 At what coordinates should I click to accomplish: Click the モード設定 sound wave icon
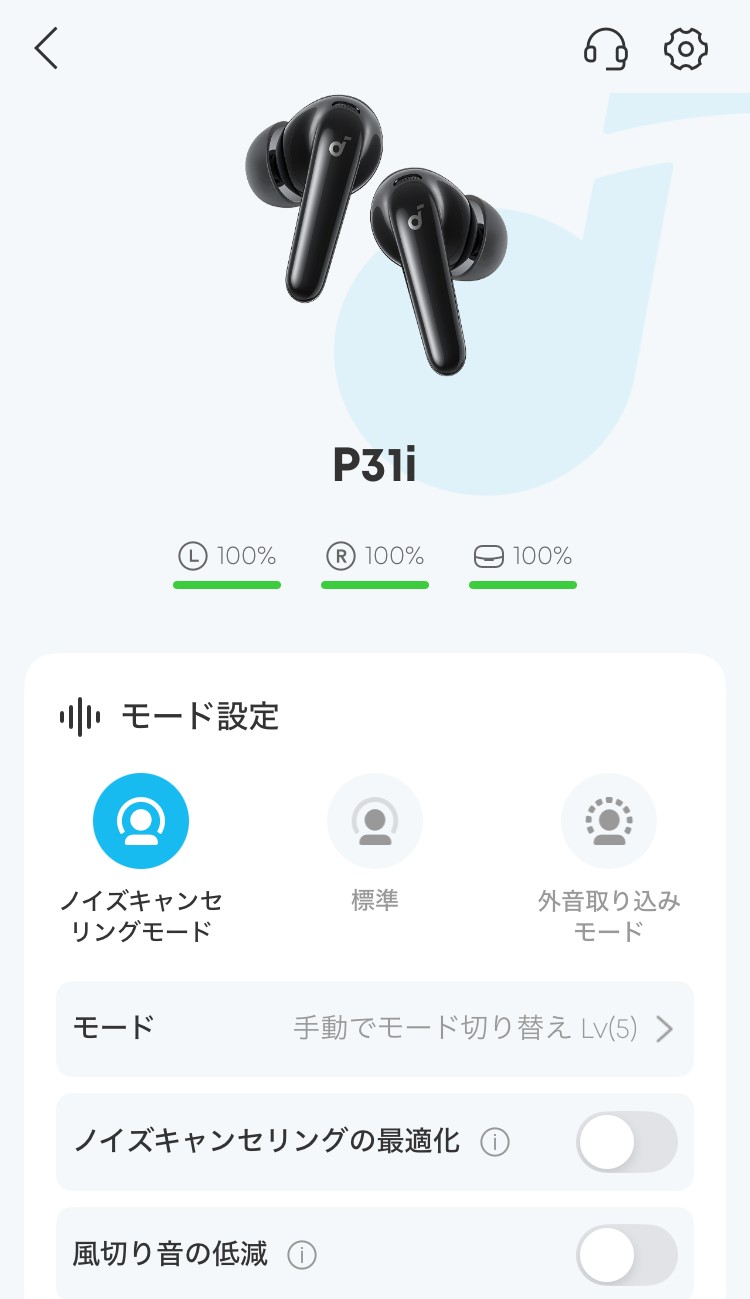point(83,716)
